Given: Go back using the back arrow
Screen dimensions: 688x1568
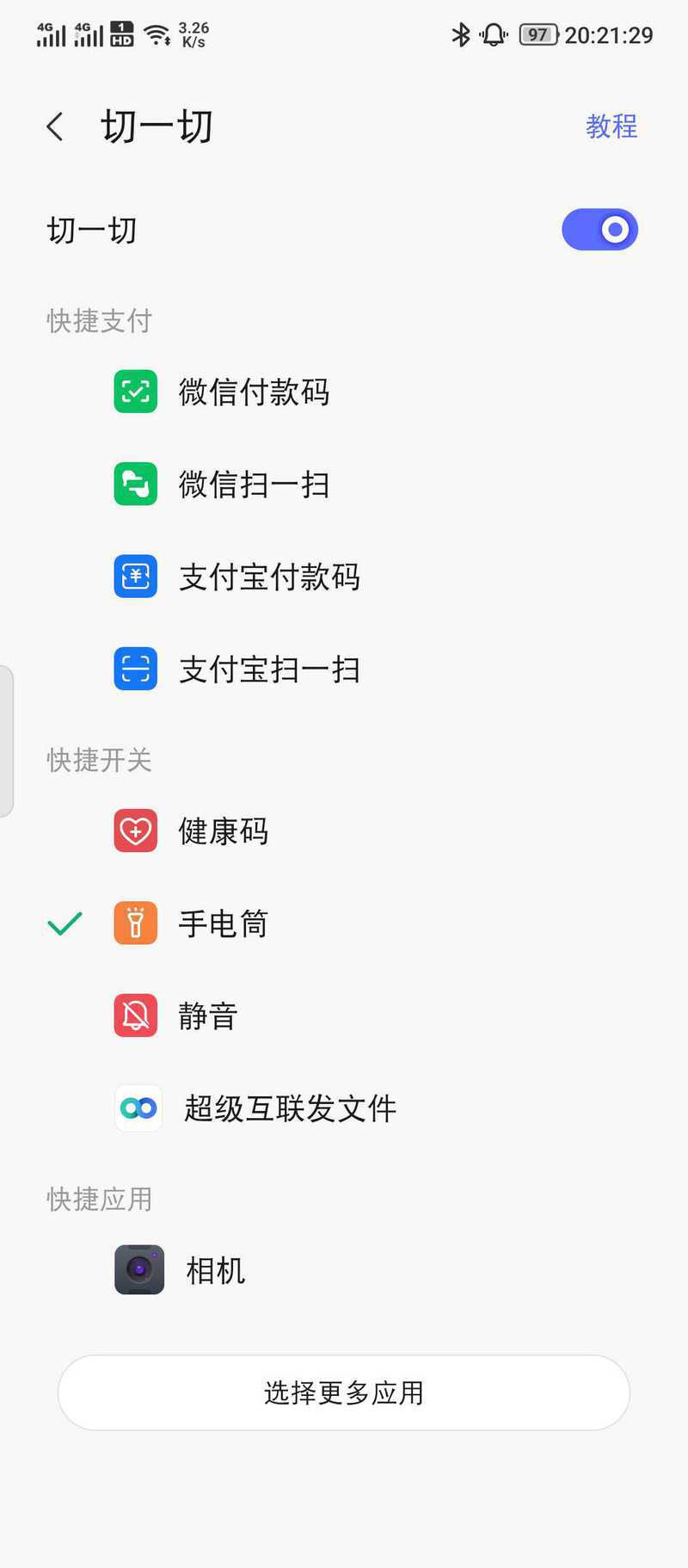Looking at the screenshot, I should coord(55,127).
